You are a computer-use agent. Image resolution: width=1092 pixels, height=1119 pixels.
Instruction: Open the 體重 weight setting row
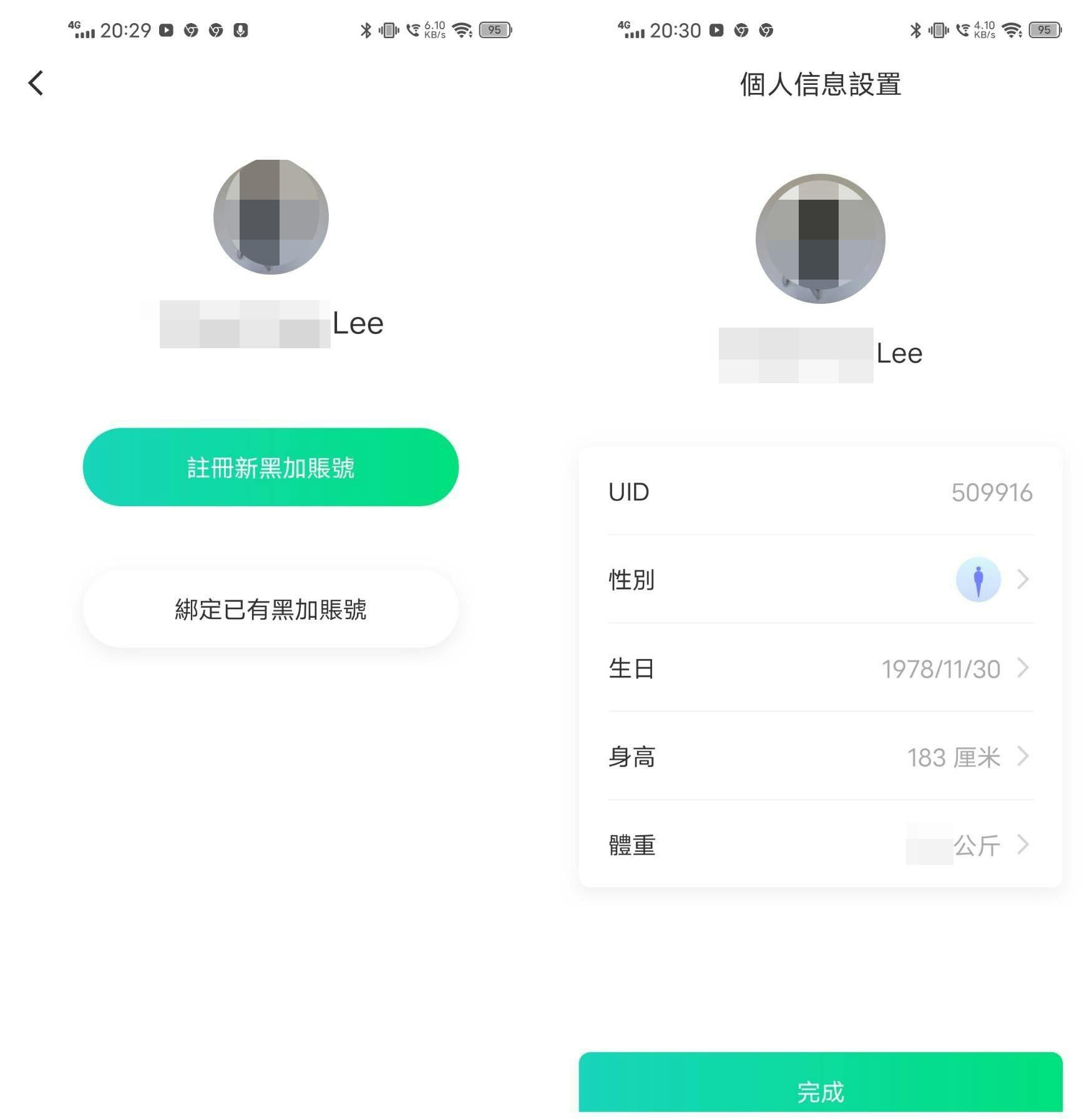click(820, 845)
